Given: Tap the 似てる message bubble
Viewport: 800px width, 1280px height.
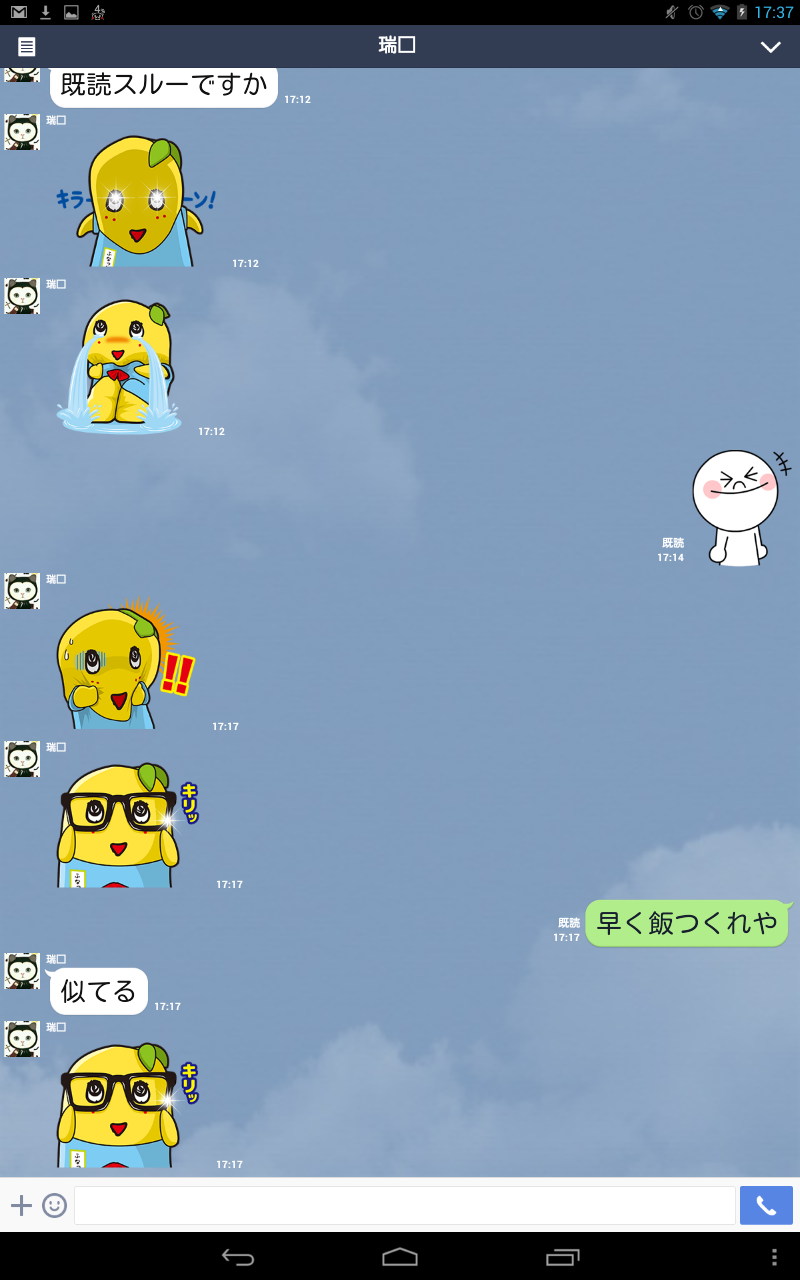Looking at the screenshot, I should [98, 991].
